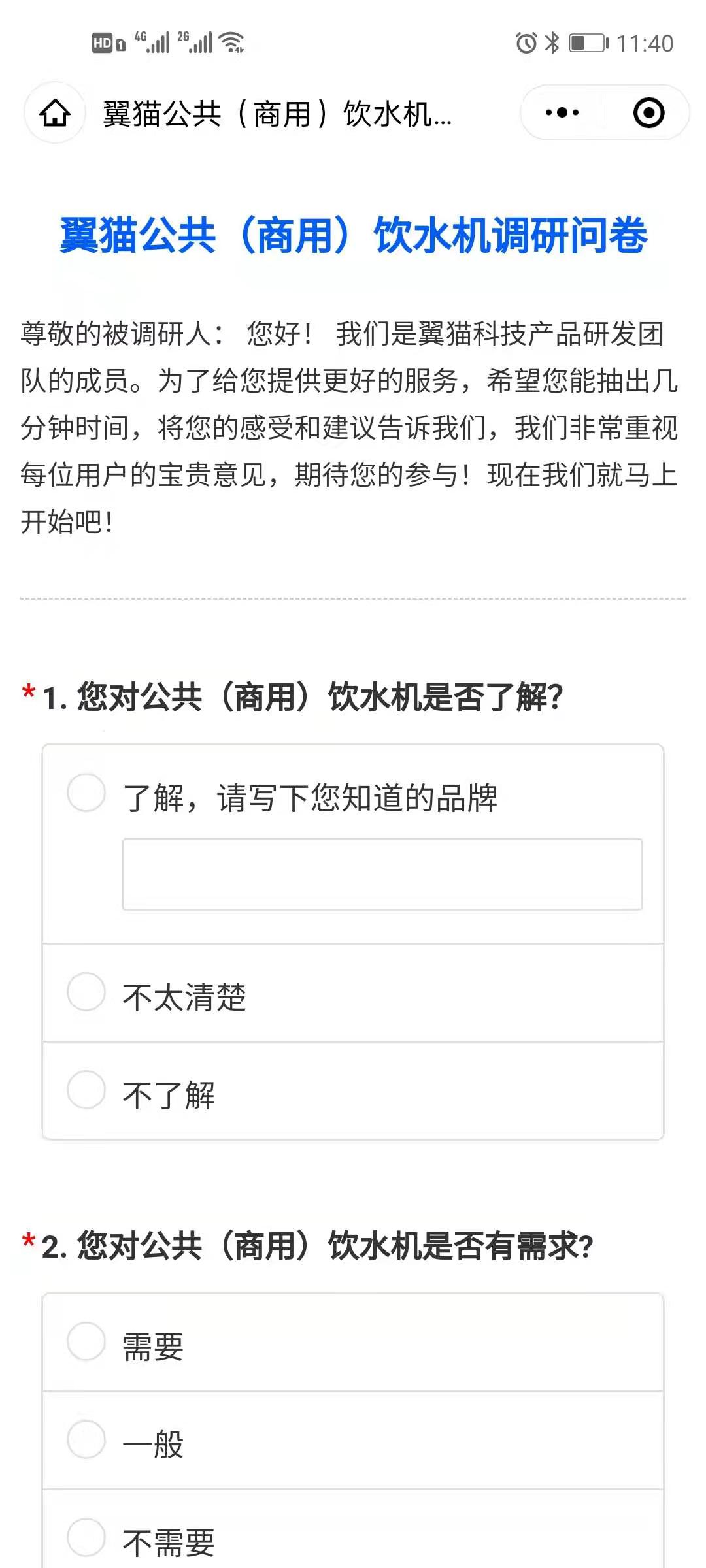Pick 不了解 for question 1
The height and width of the screenshot is (1568, 706).
click(353, 1091)
